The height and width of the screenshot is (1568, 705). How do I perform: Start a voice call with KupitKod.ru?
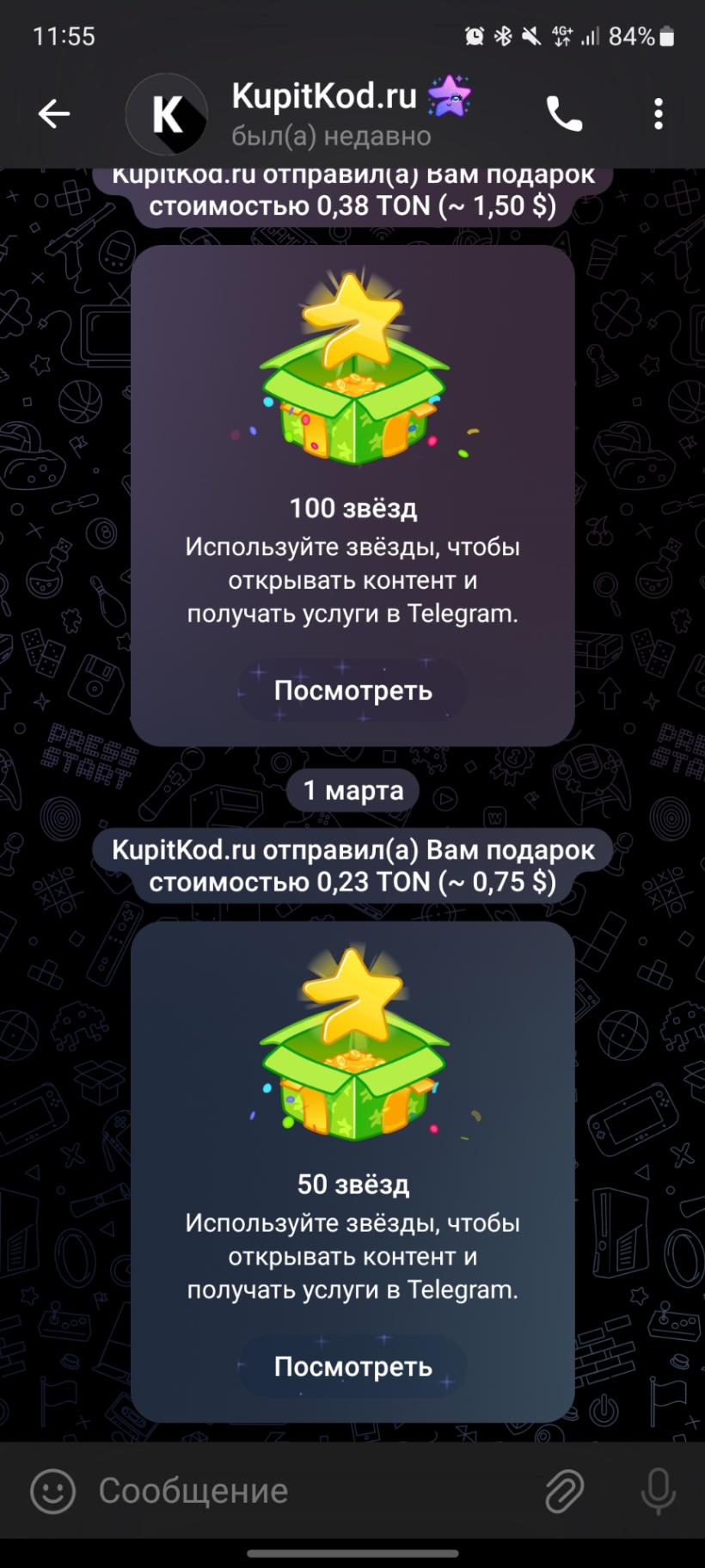[564, 113]
